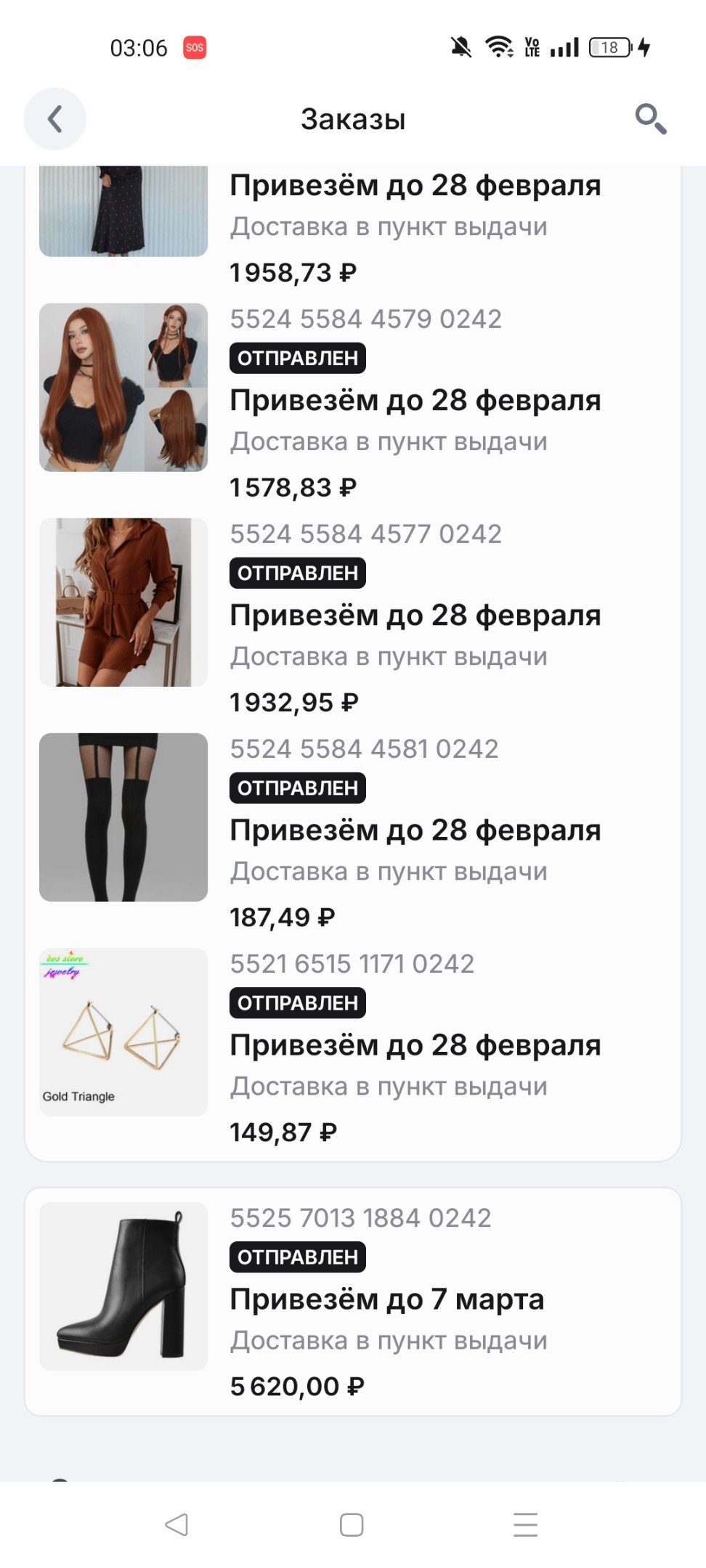Open the Gold Triangle earrings order

click(x=353, y=1047)
